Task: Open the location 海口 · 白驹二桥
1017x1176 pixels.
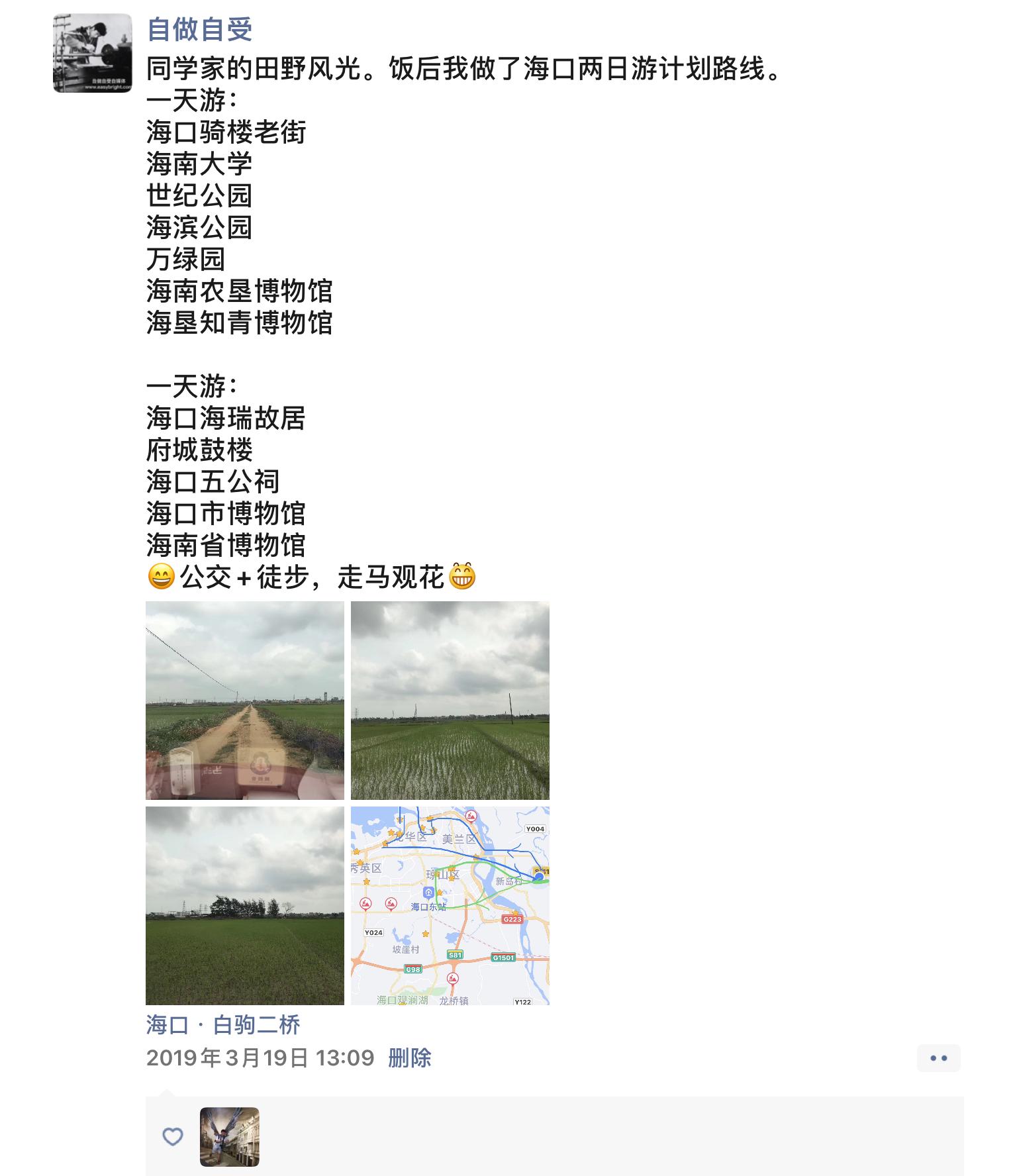Action: [223, 1024]
